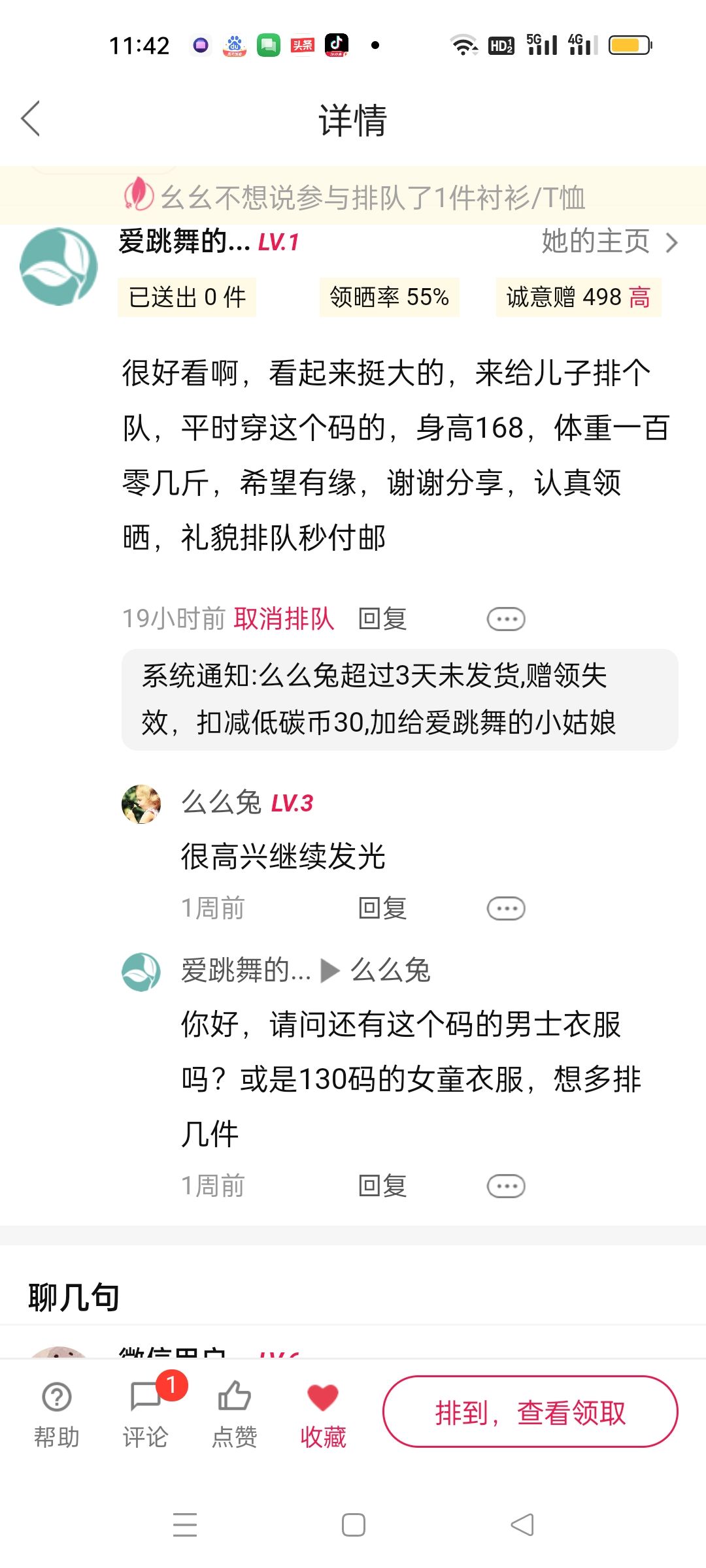Tap 排到，查看领取 button
Screen dimensions: 706x1568
(x=530, y=1413)
